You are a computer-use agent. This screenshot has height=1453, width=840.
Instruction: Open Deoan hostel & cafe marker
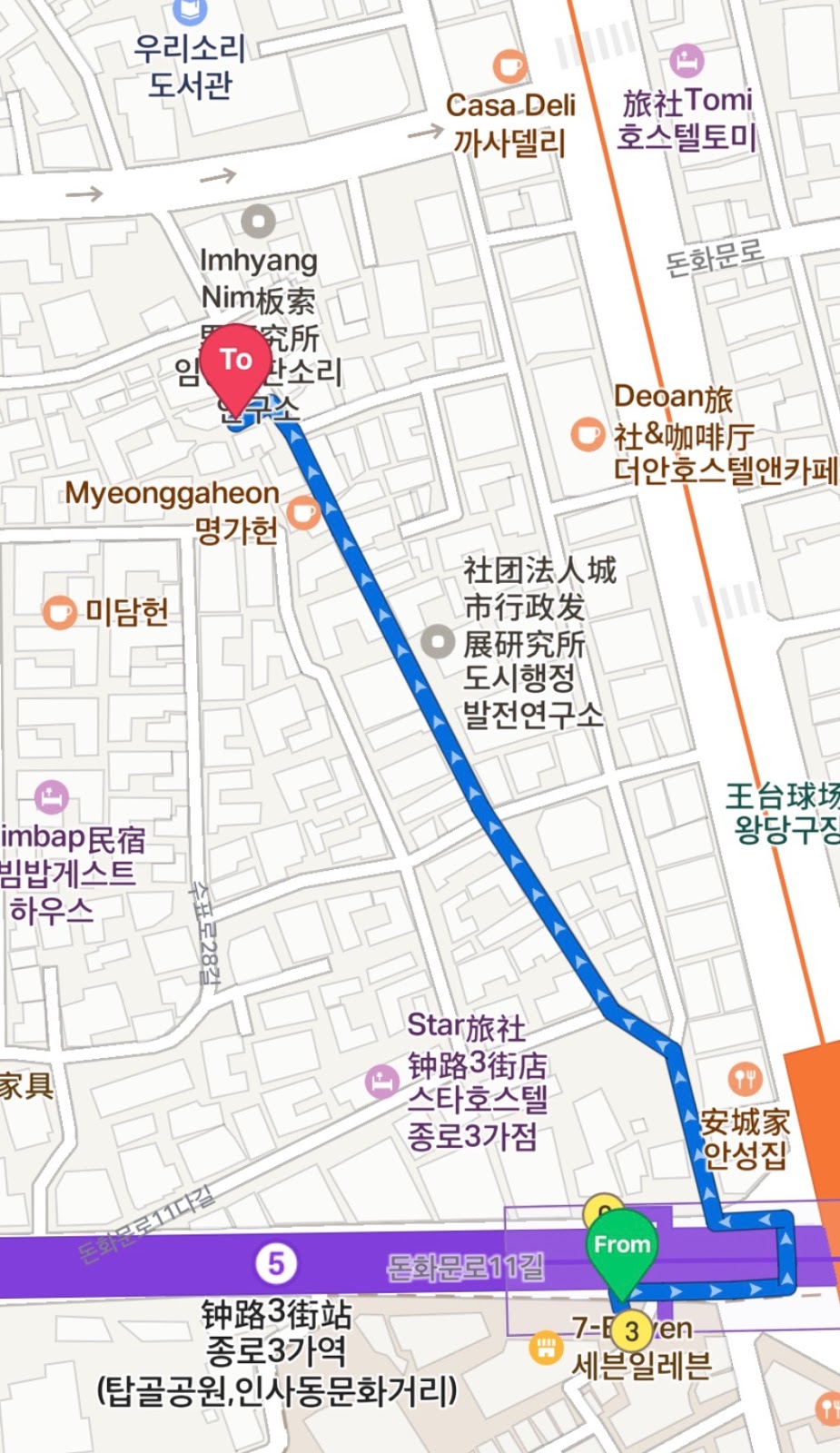[x=588, y=433]
